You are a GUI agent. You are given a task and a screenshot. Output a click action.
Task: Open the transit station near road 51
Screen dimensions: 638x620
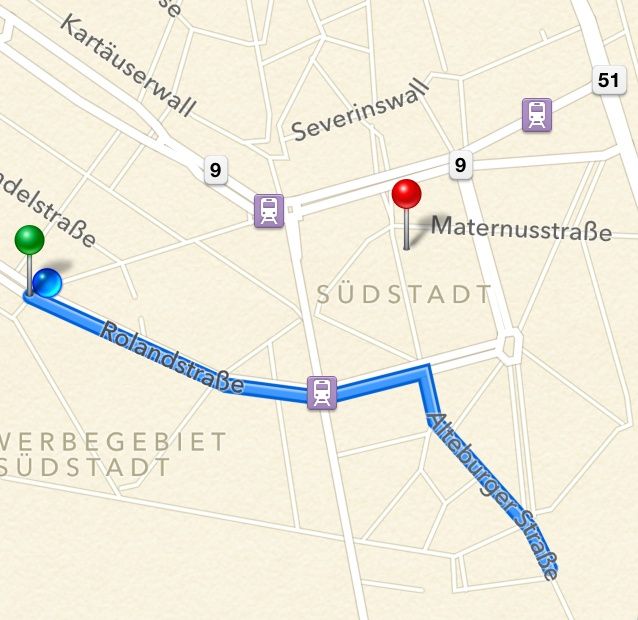537,116
